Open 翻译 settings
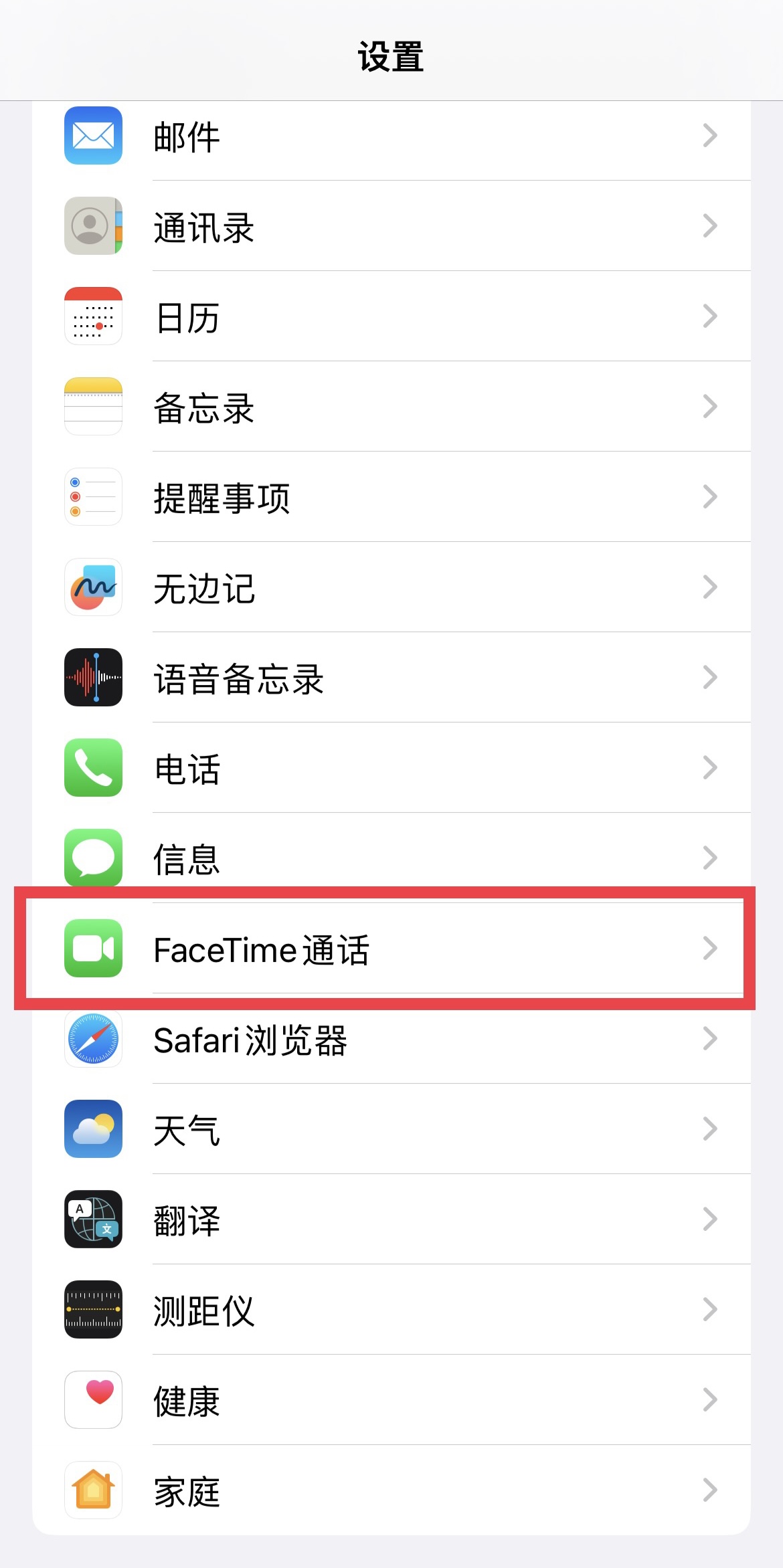The width and height of the screenshot is (783, 1568). coord(391,1220)
